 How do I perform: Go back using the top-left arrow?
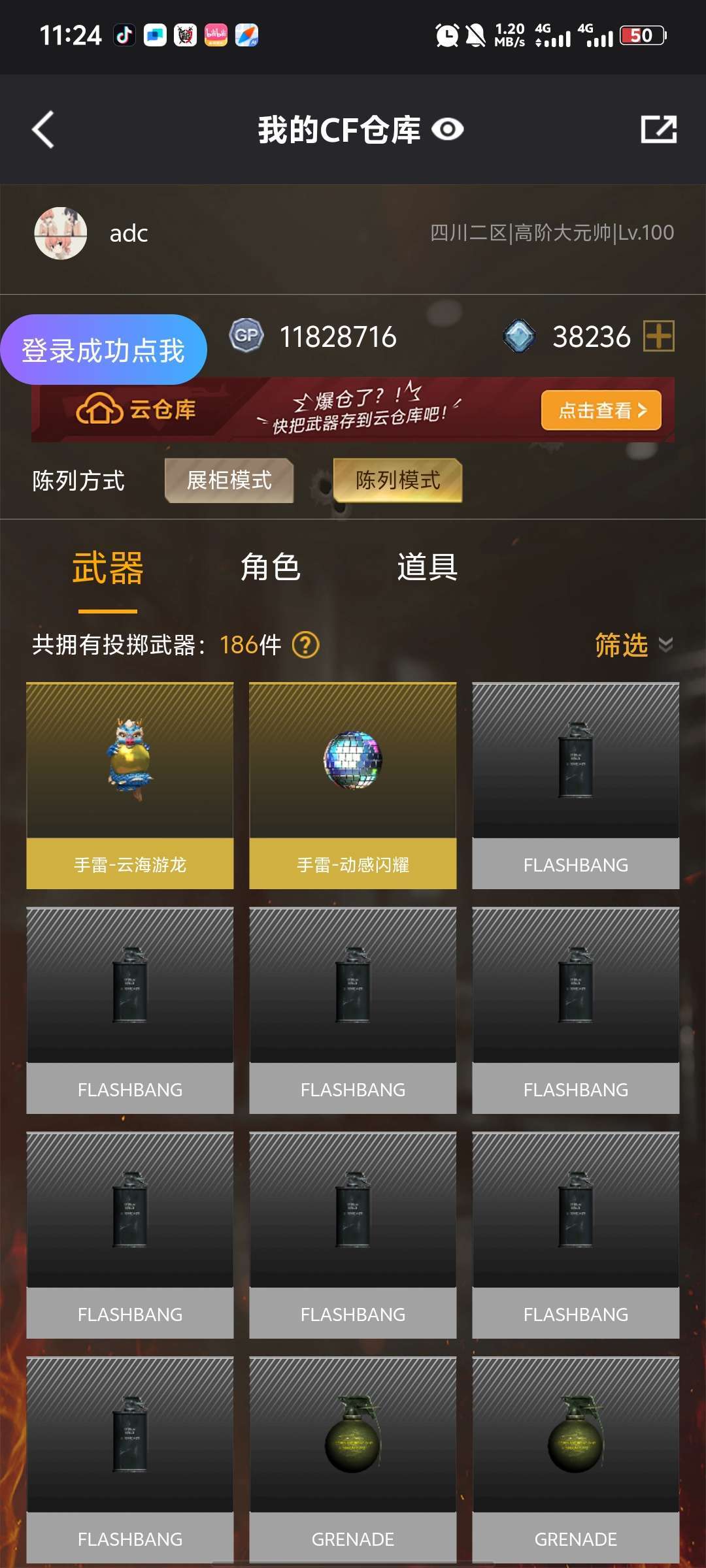point(43,129)
